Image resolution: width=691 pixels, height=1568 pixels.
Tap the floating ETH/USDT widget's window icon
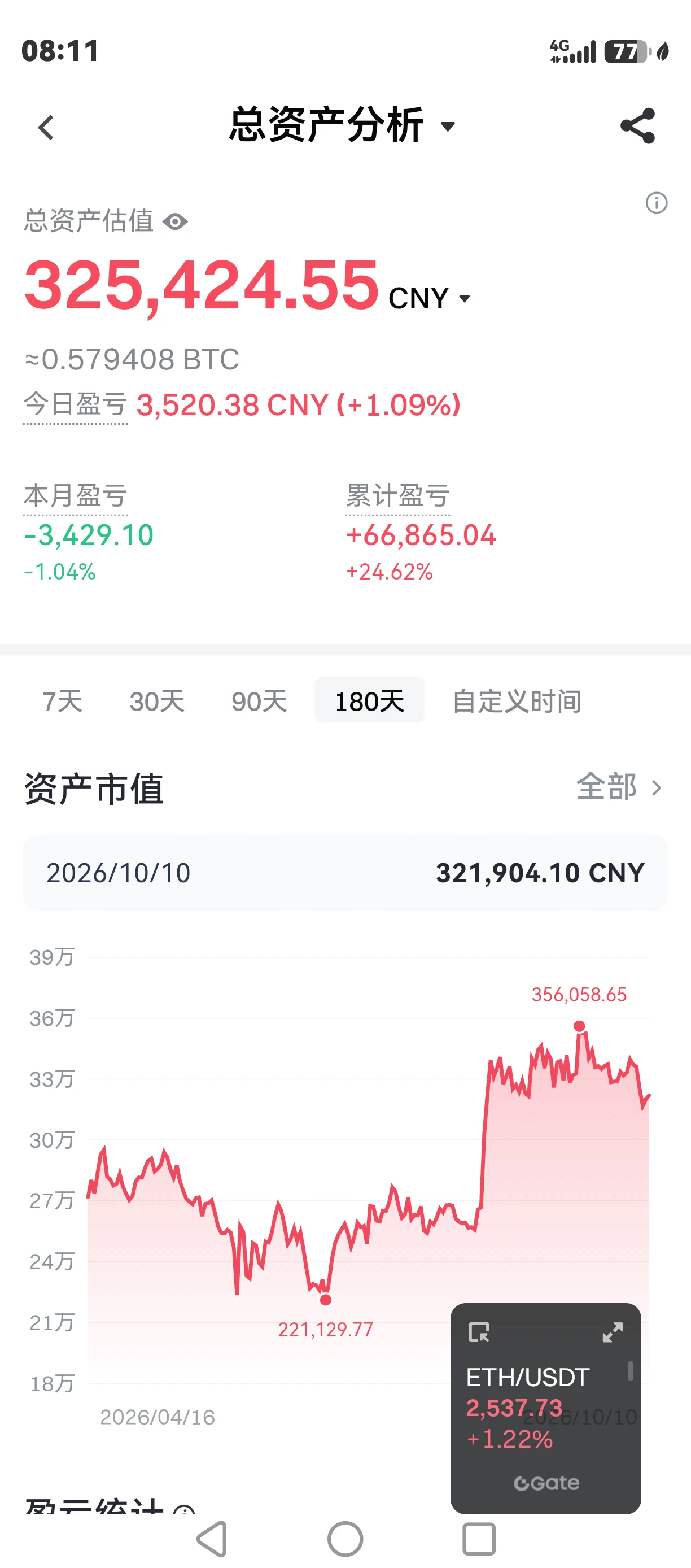(x=479, y=1332)
